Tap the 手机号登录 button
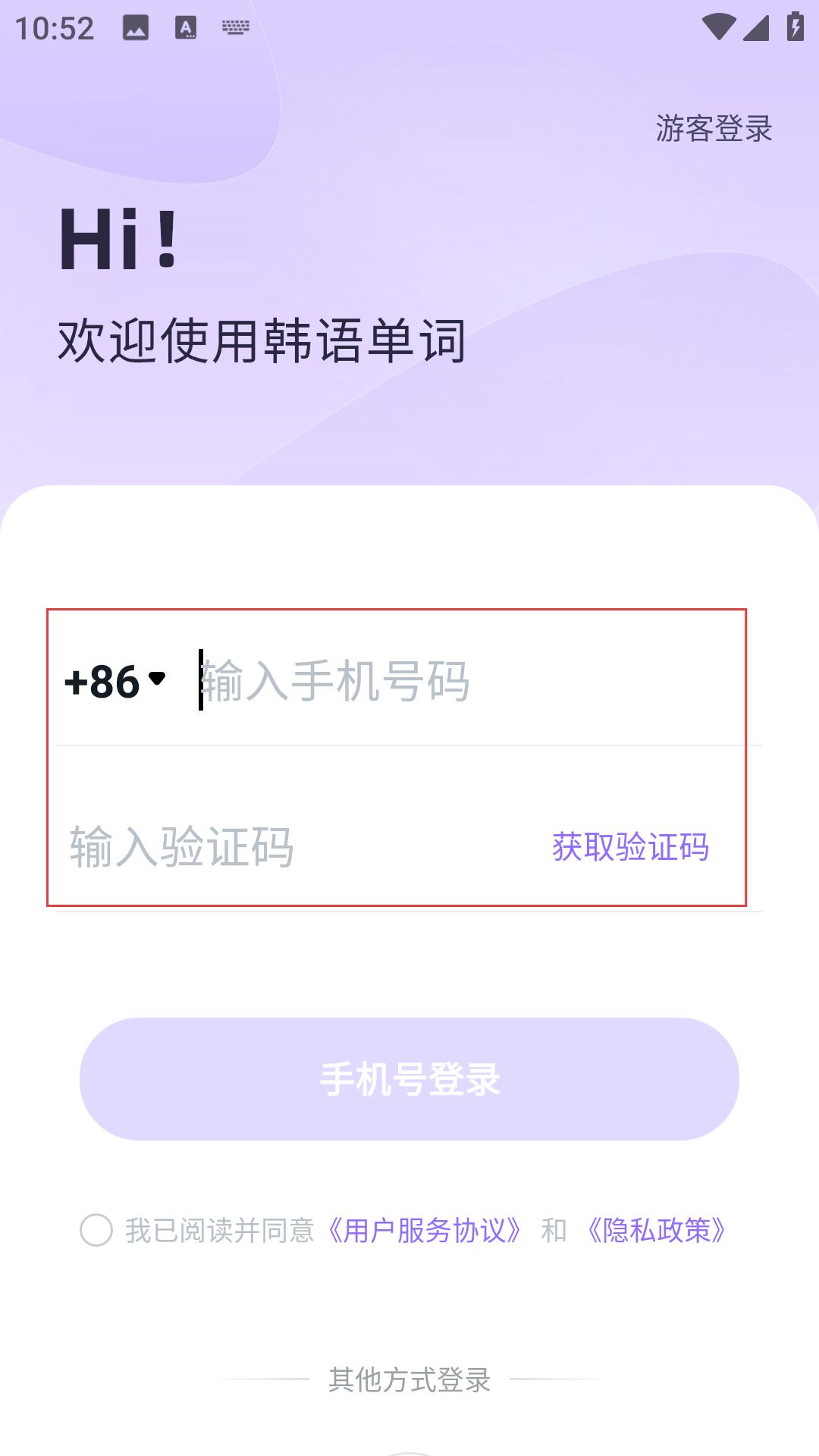819x1456 pixels. 409,1078
